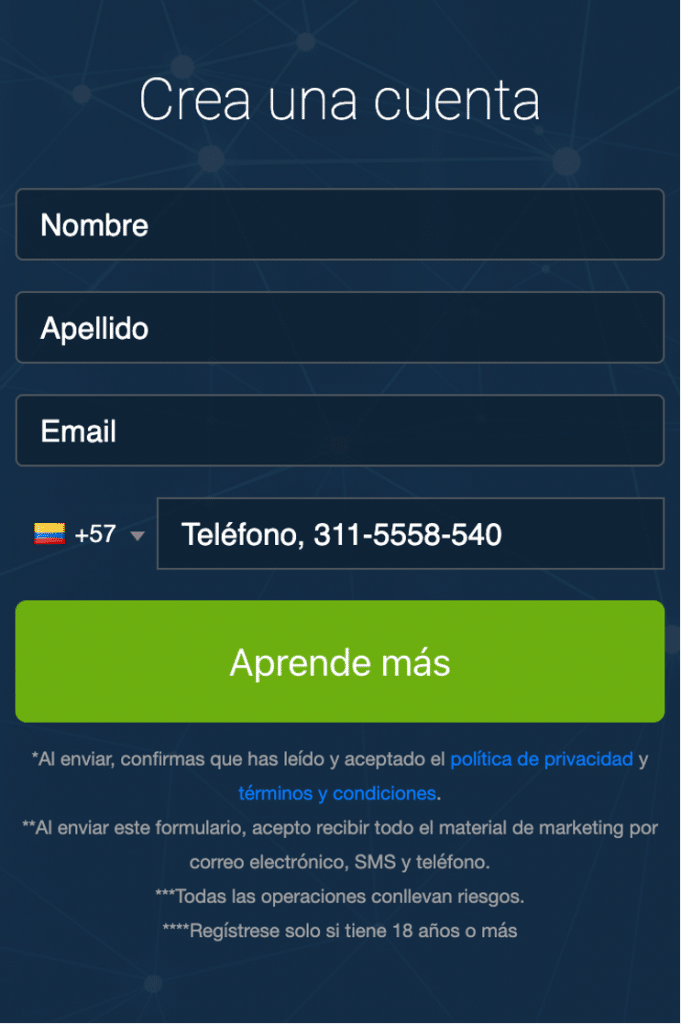The height and width of the screenshot is (1024, 681).
Task: Focus the Apellido input field
Action: click(x=340, y=328)
